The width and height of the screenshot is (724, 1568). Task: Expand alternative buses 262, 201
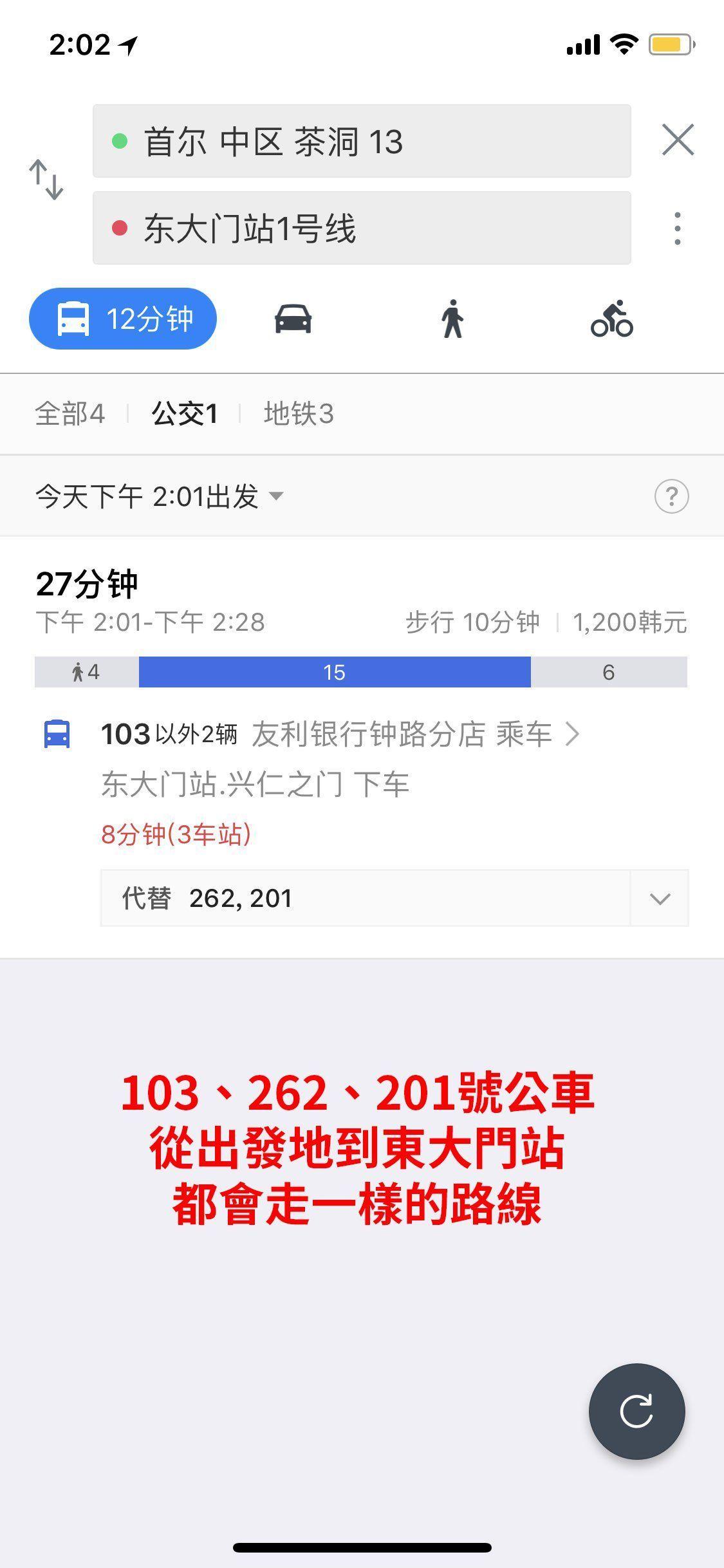pyautogui.click(x=659, y=899)
